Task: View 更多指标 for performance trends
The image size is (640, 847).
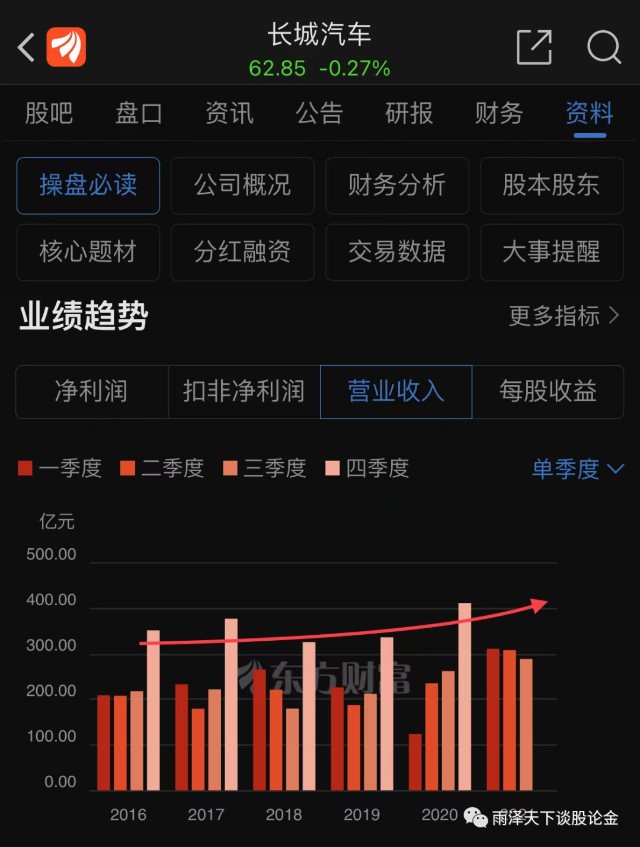Action: click(x=564, y=317)
